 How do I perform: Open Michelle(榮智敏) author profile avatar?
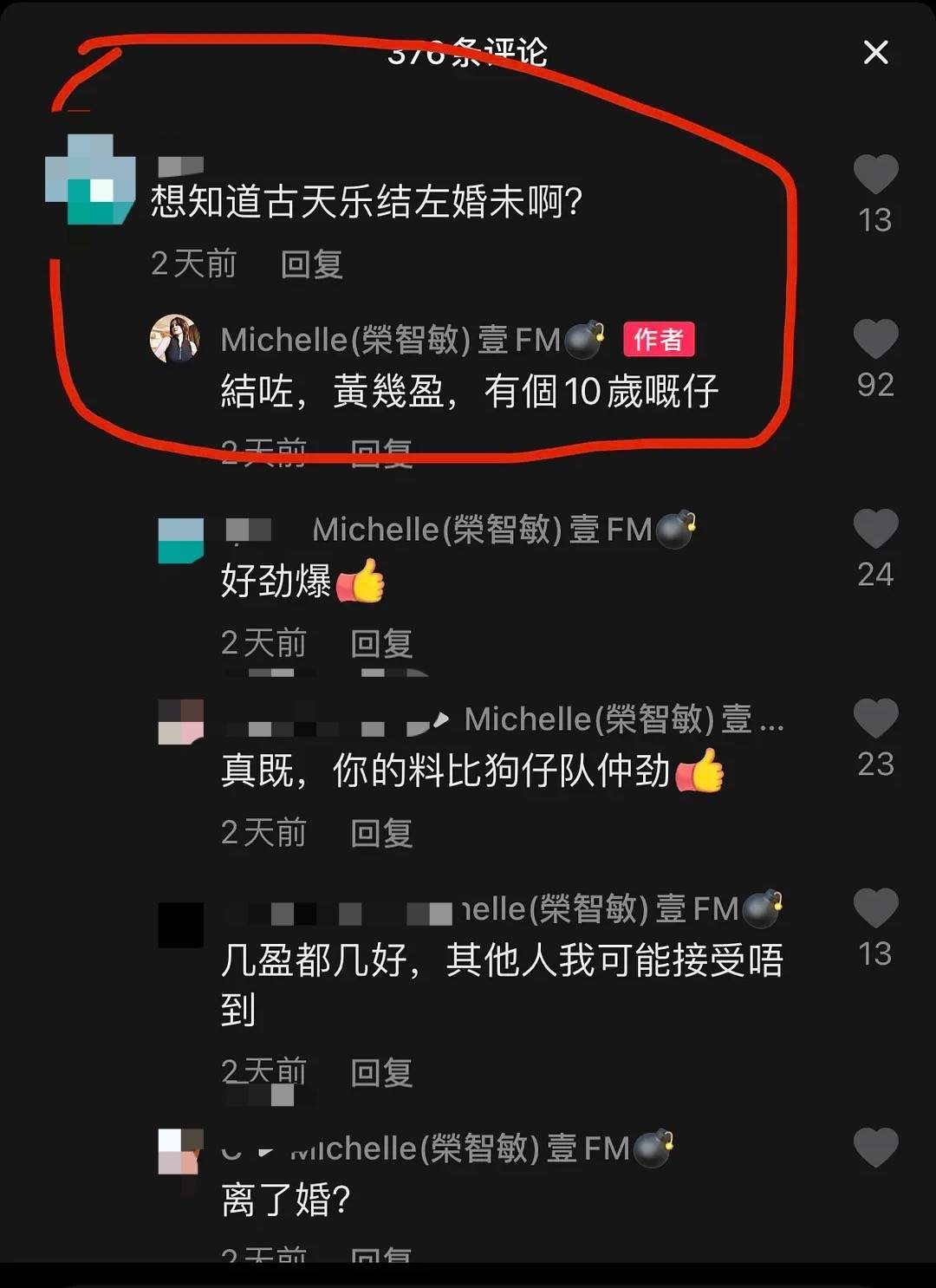(x=175, y=339)
